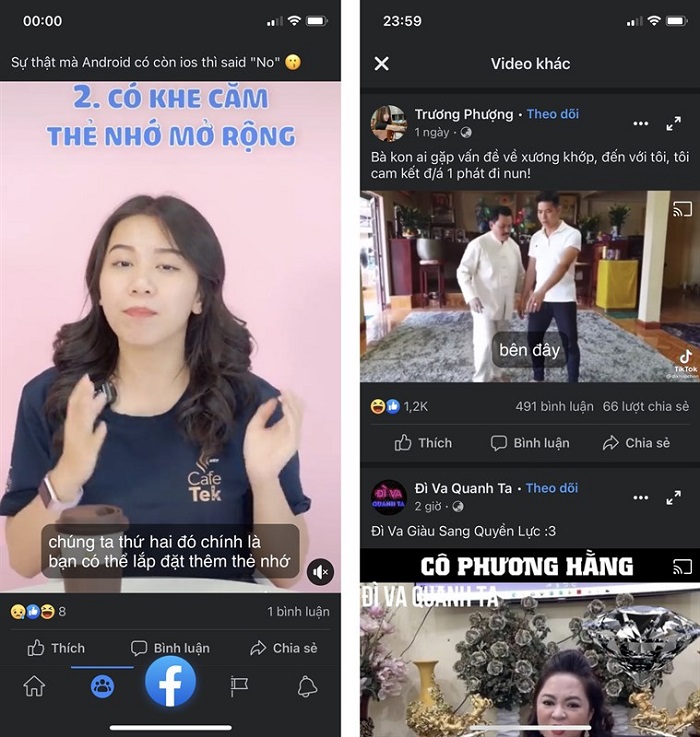Open the notifications bell tab
The height and width of the screenshot is (737, 700).
coord(308,686)
